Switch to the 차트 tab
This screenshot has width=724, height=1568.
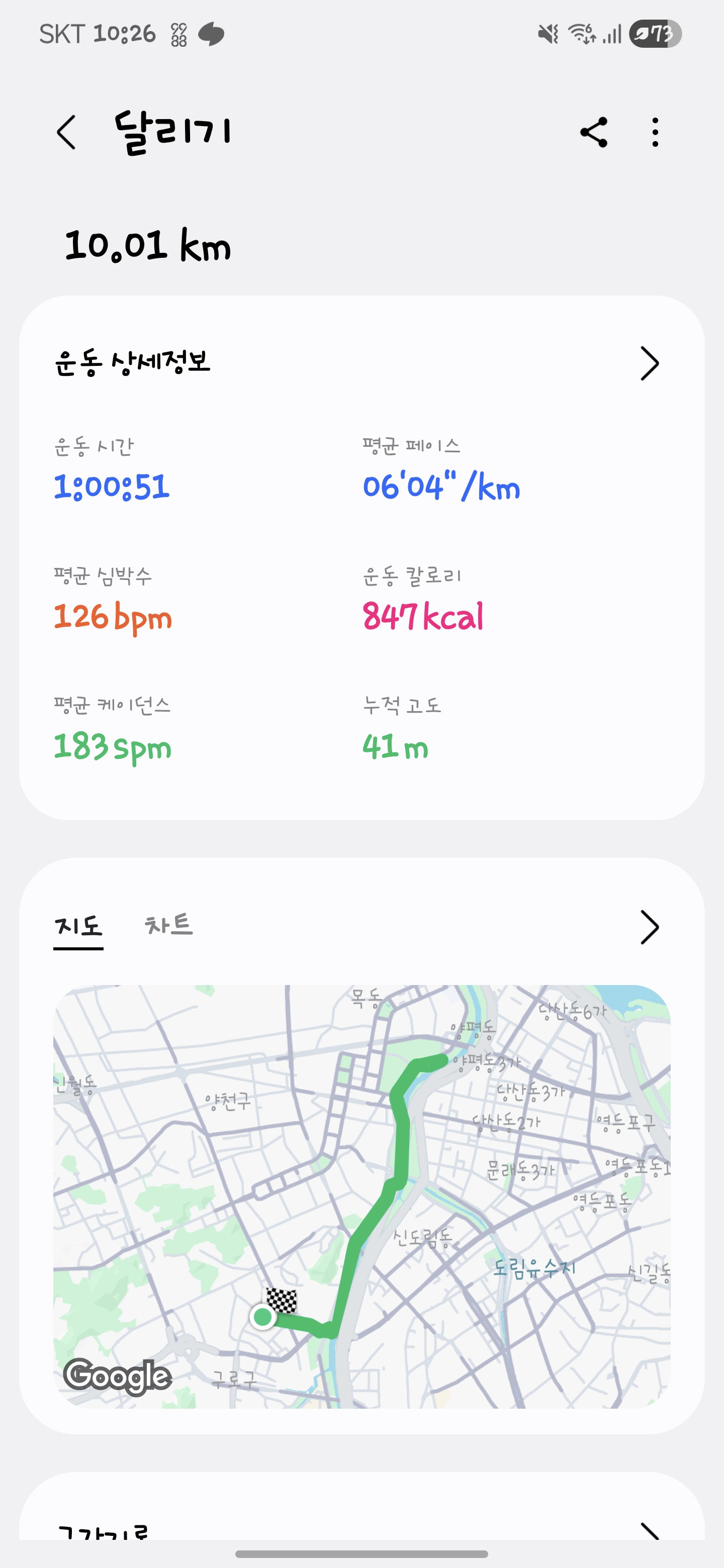click(x=168, y=926)
